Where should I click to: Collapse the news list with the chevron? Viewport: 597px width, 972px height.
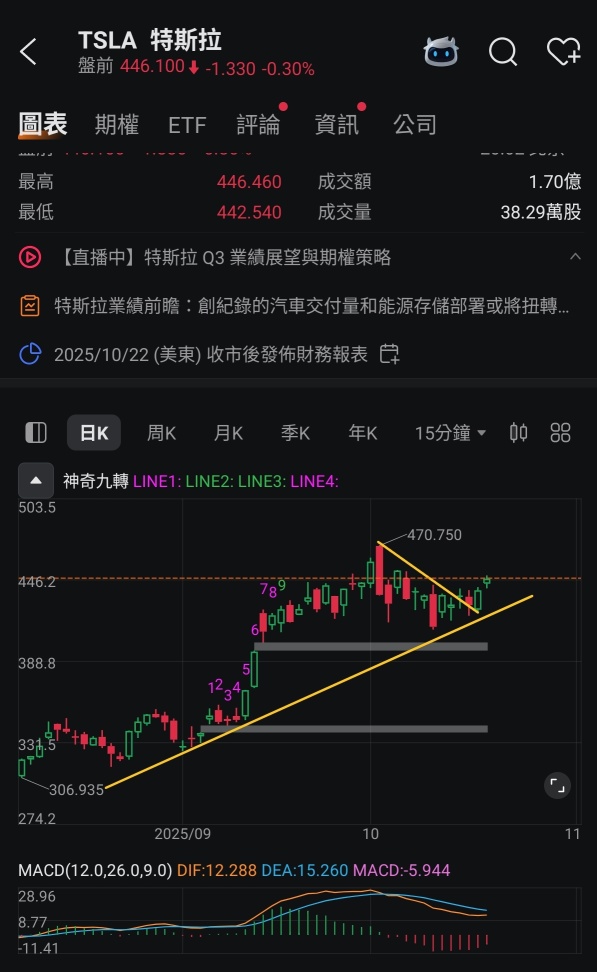click(575, 257)
